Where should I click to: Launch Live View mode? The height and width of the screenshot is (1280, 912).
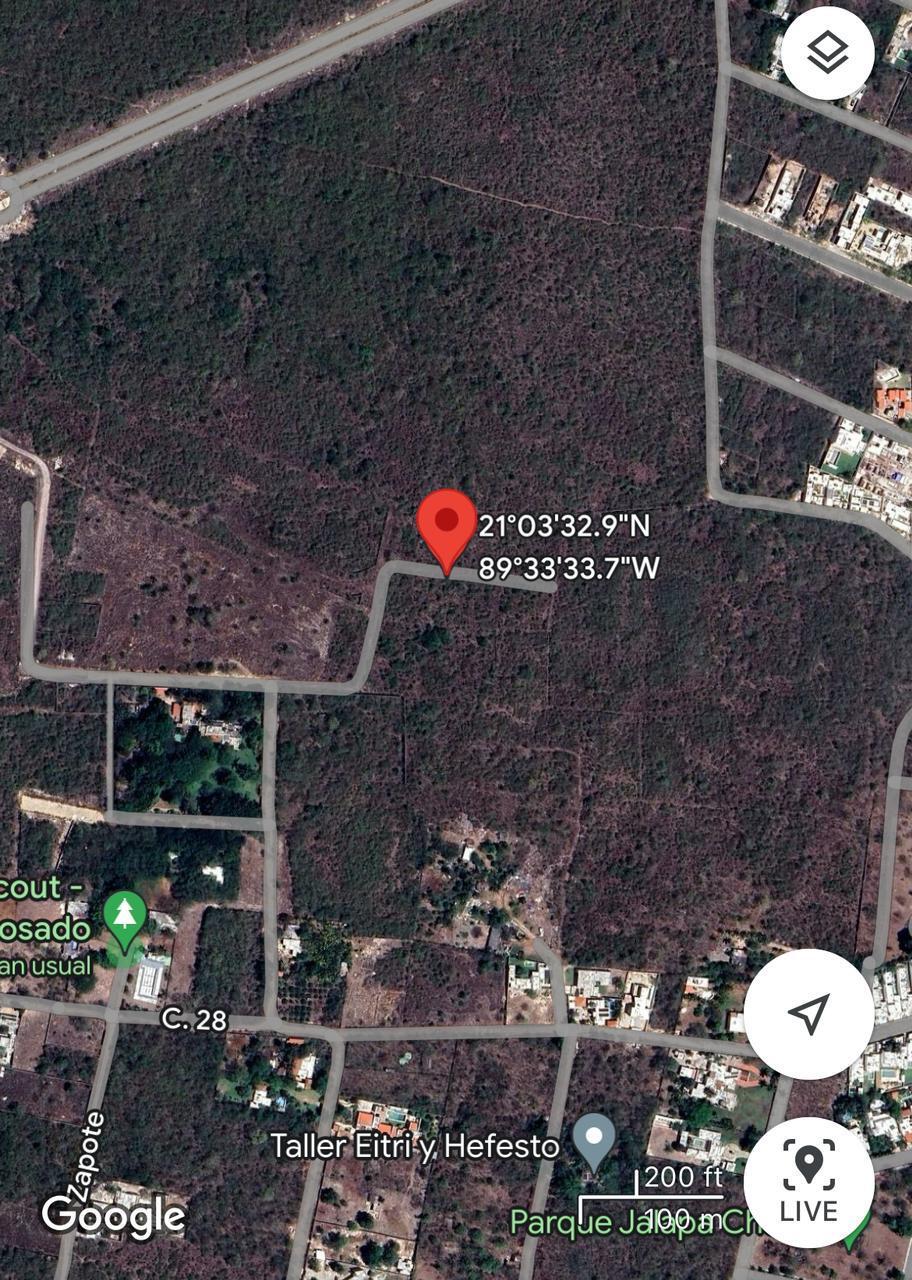coord(808,1182)
